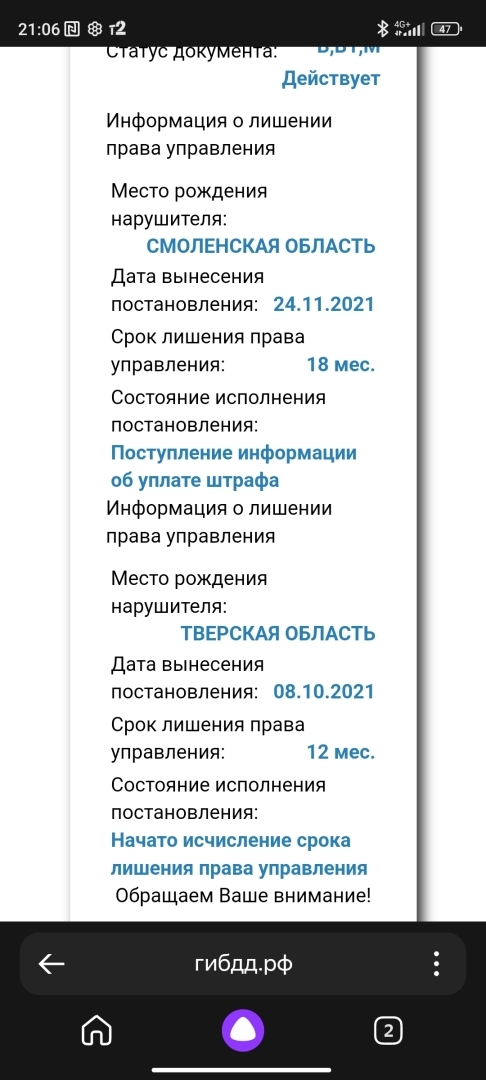
Task: Go back using the browser back arrow
Action: coord(52,964)
